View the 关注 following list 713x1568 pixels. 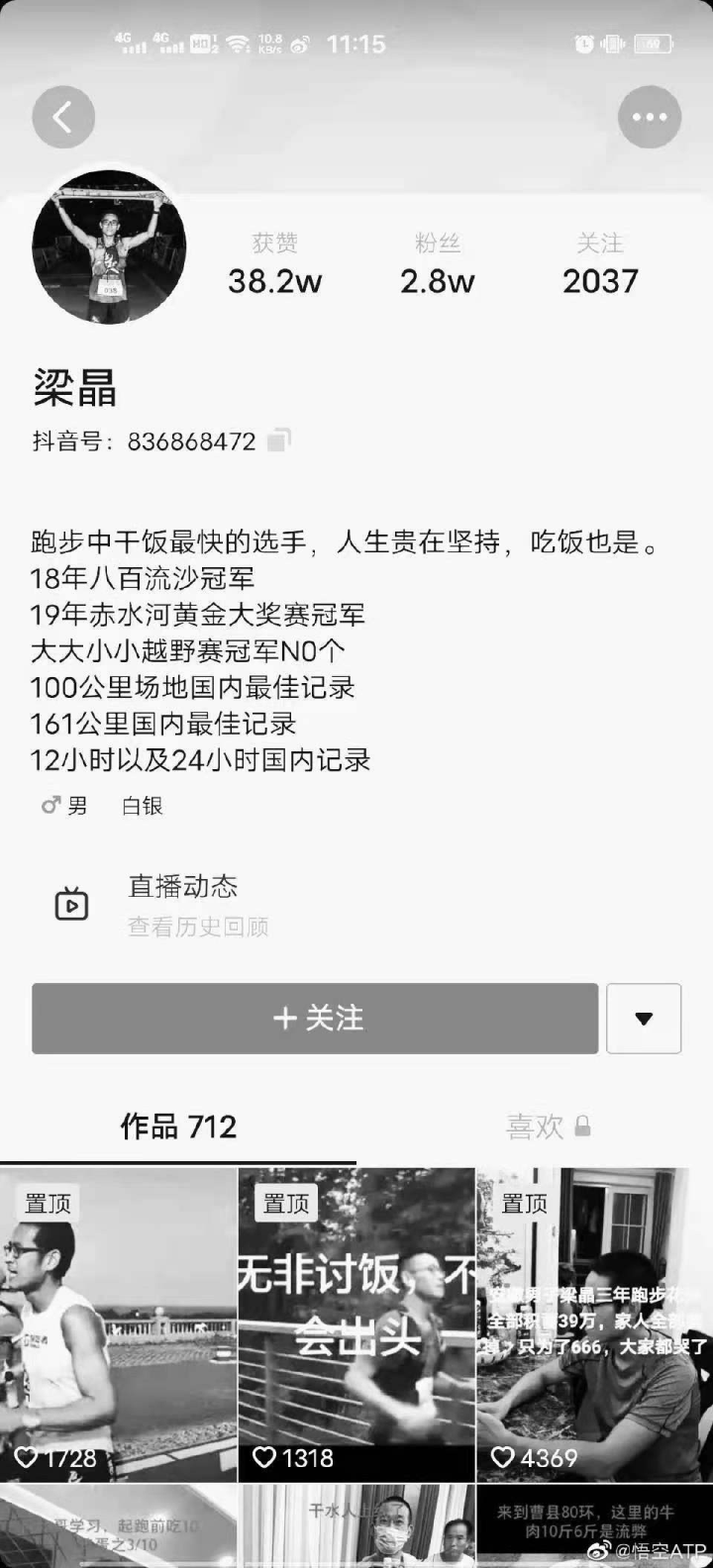click(600, 265)
